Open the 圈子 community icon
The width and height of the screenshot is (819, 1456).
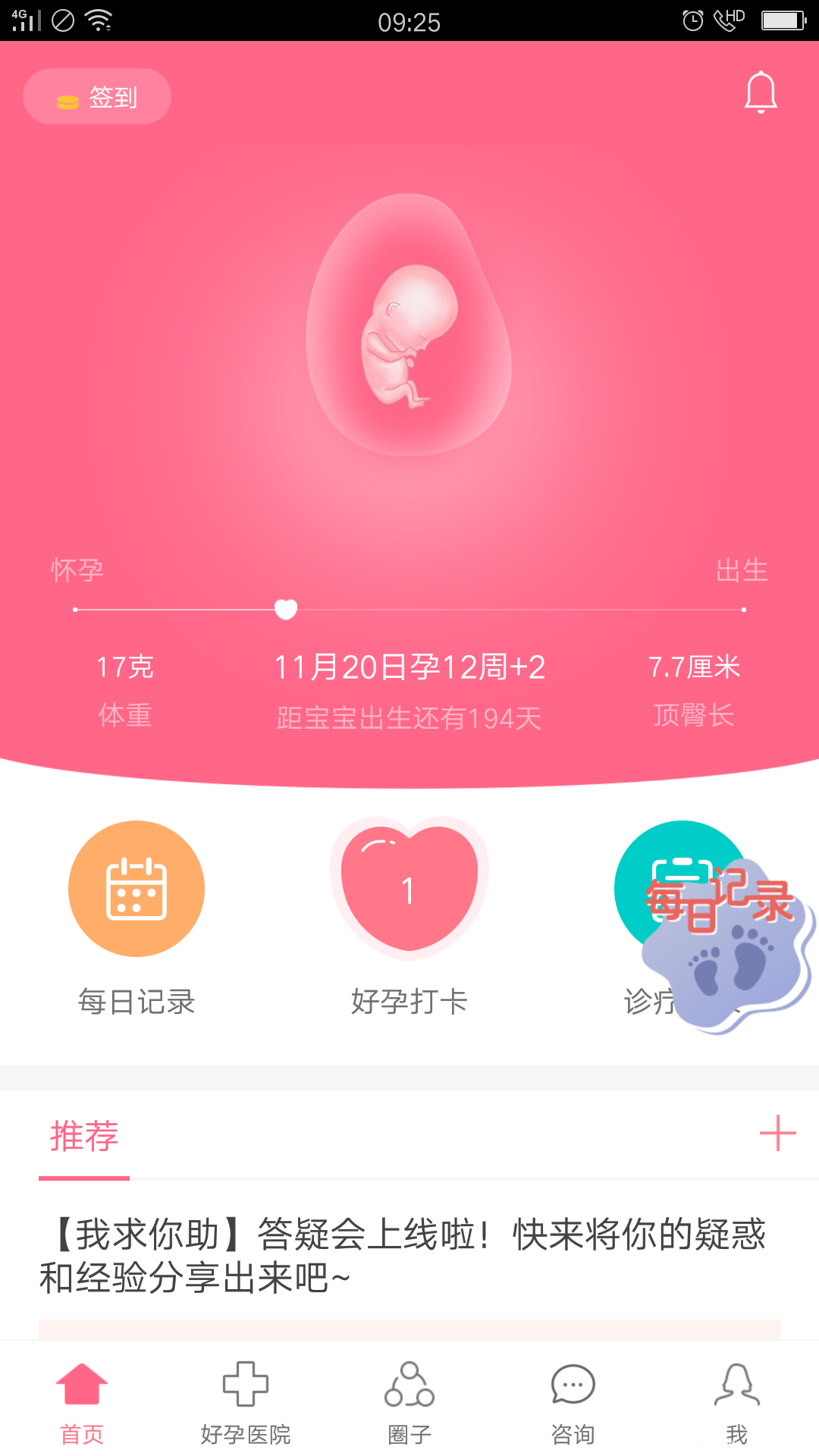409,1386
